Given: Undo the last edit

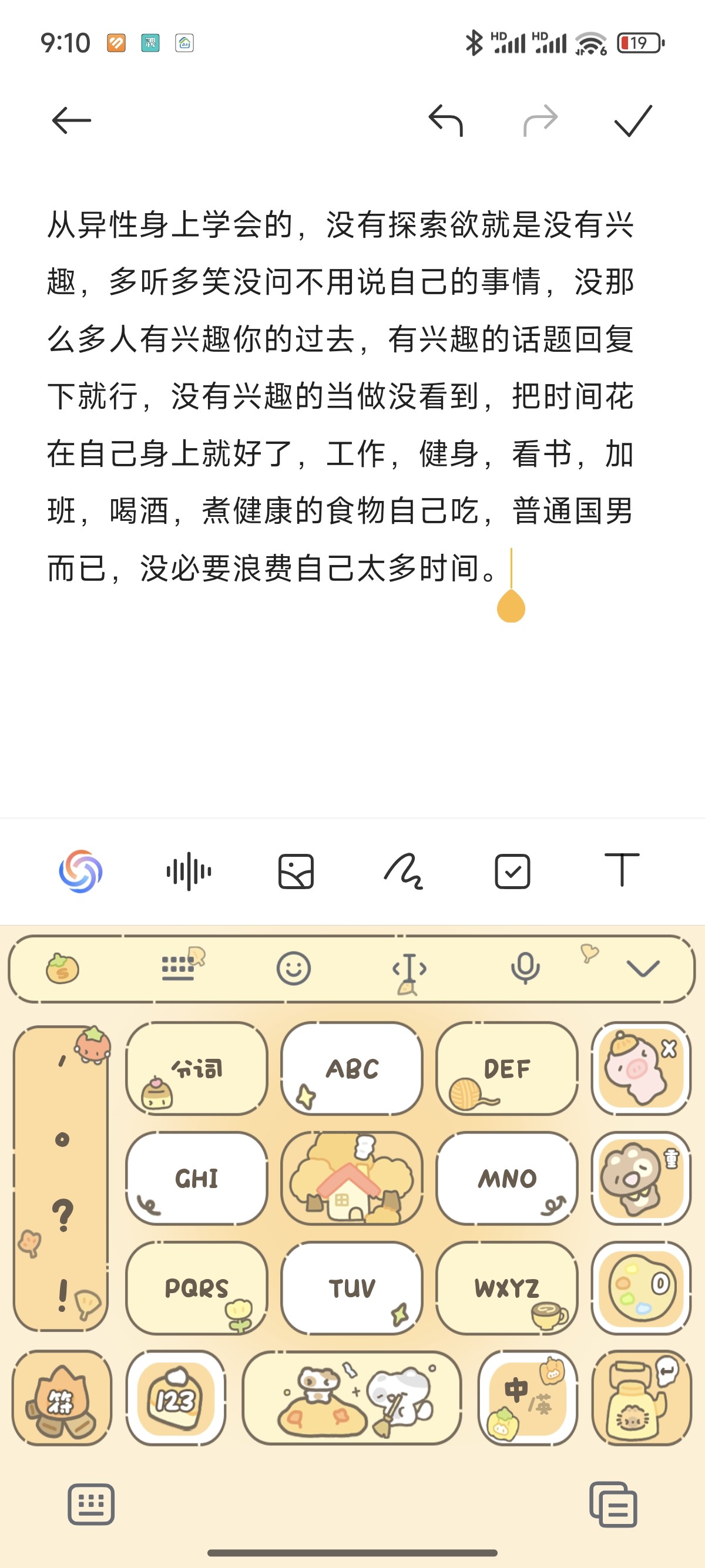Looking at the screenshot, I should pos(446,120).
